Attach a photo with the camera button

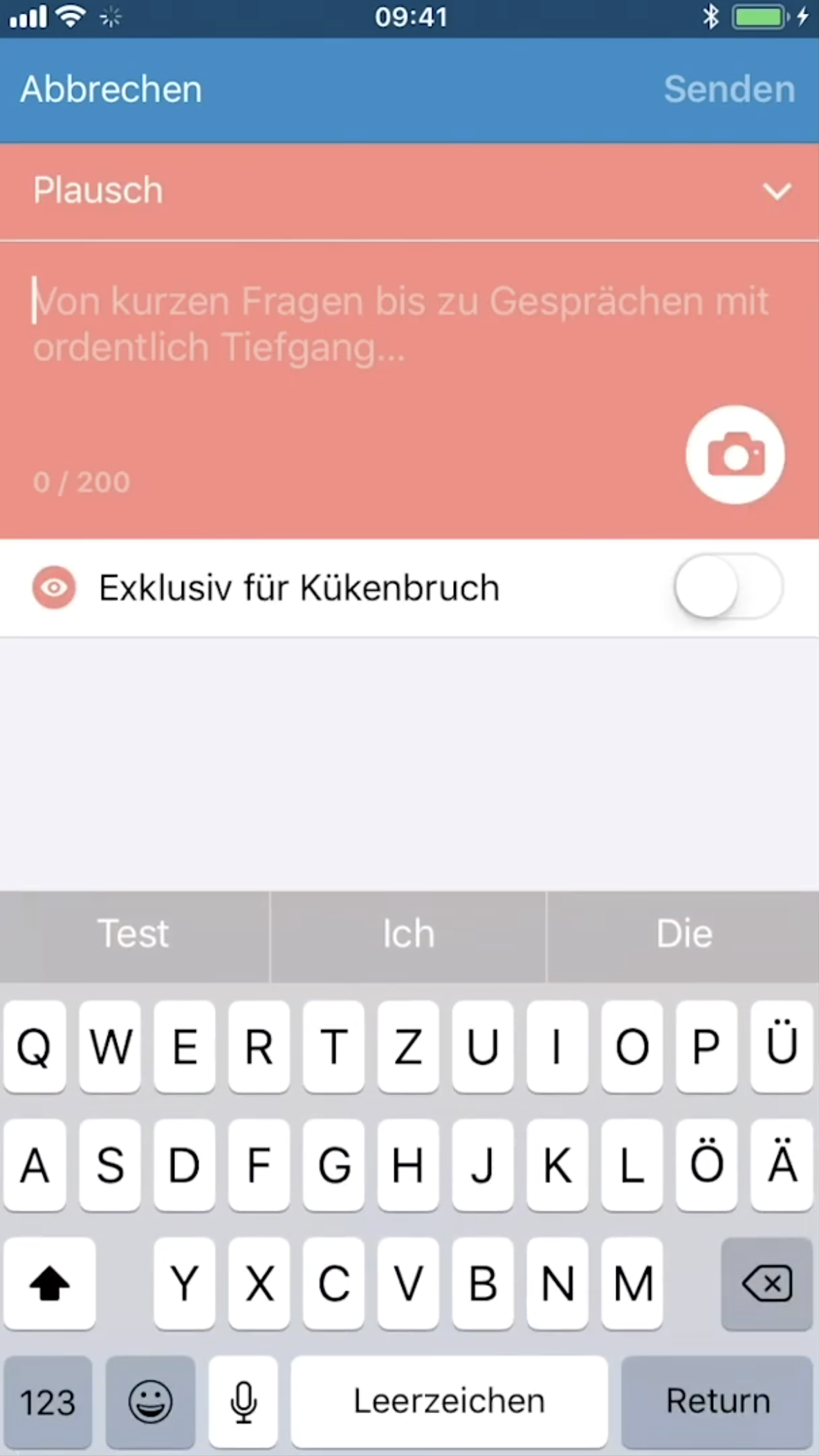coord(735,454)
